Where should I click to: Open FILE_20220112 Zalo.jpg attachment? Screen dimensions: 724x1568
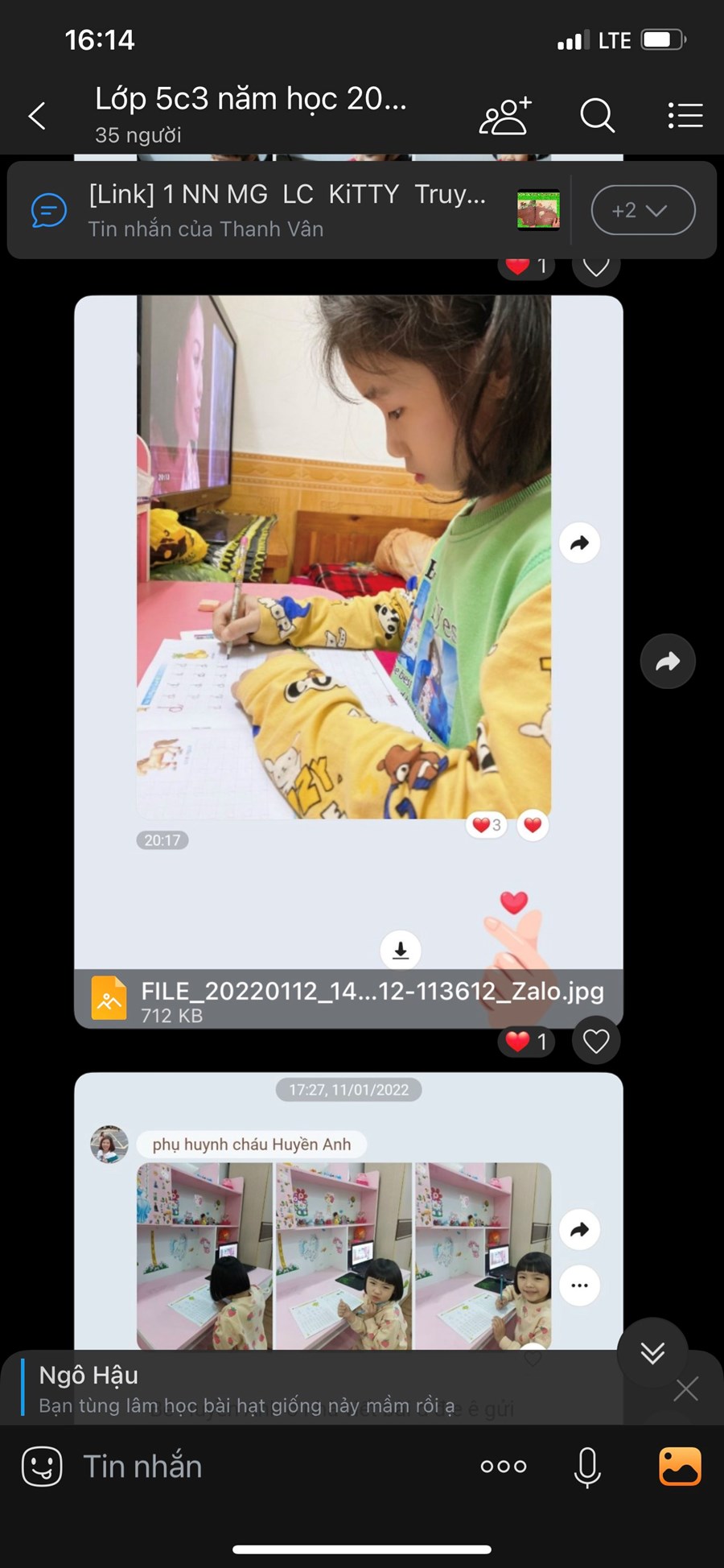pos(372,999)
